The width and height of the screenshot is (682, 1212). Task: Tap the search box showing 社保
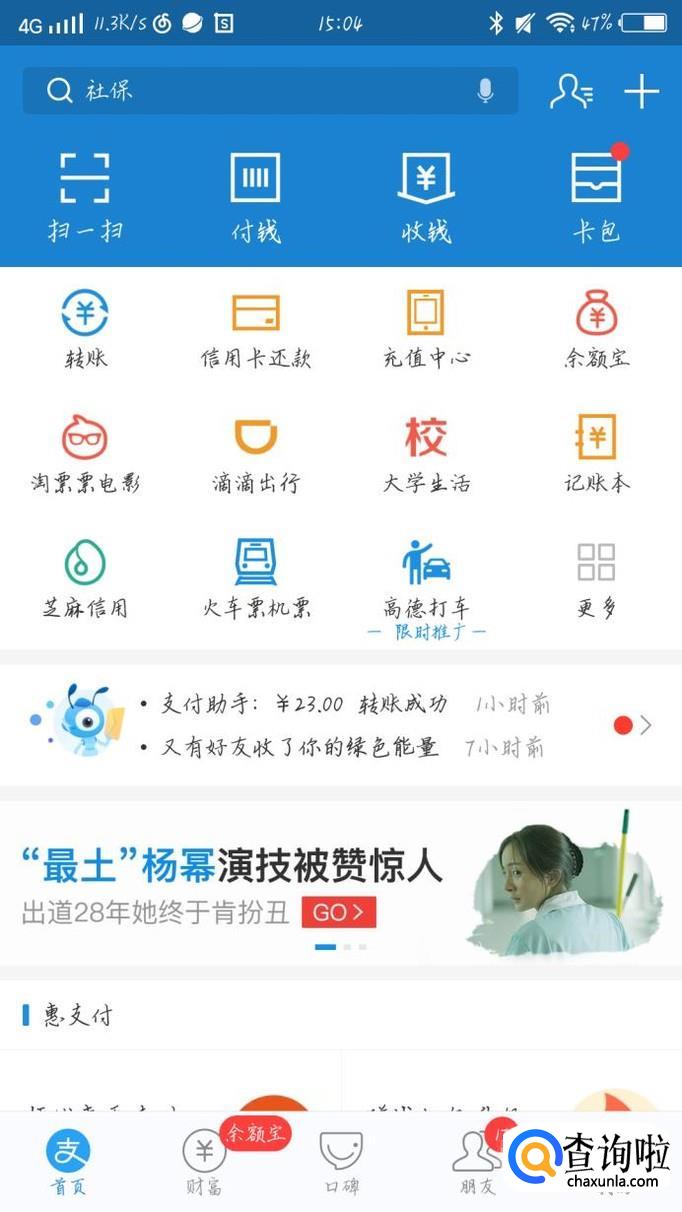coord(270,91)
